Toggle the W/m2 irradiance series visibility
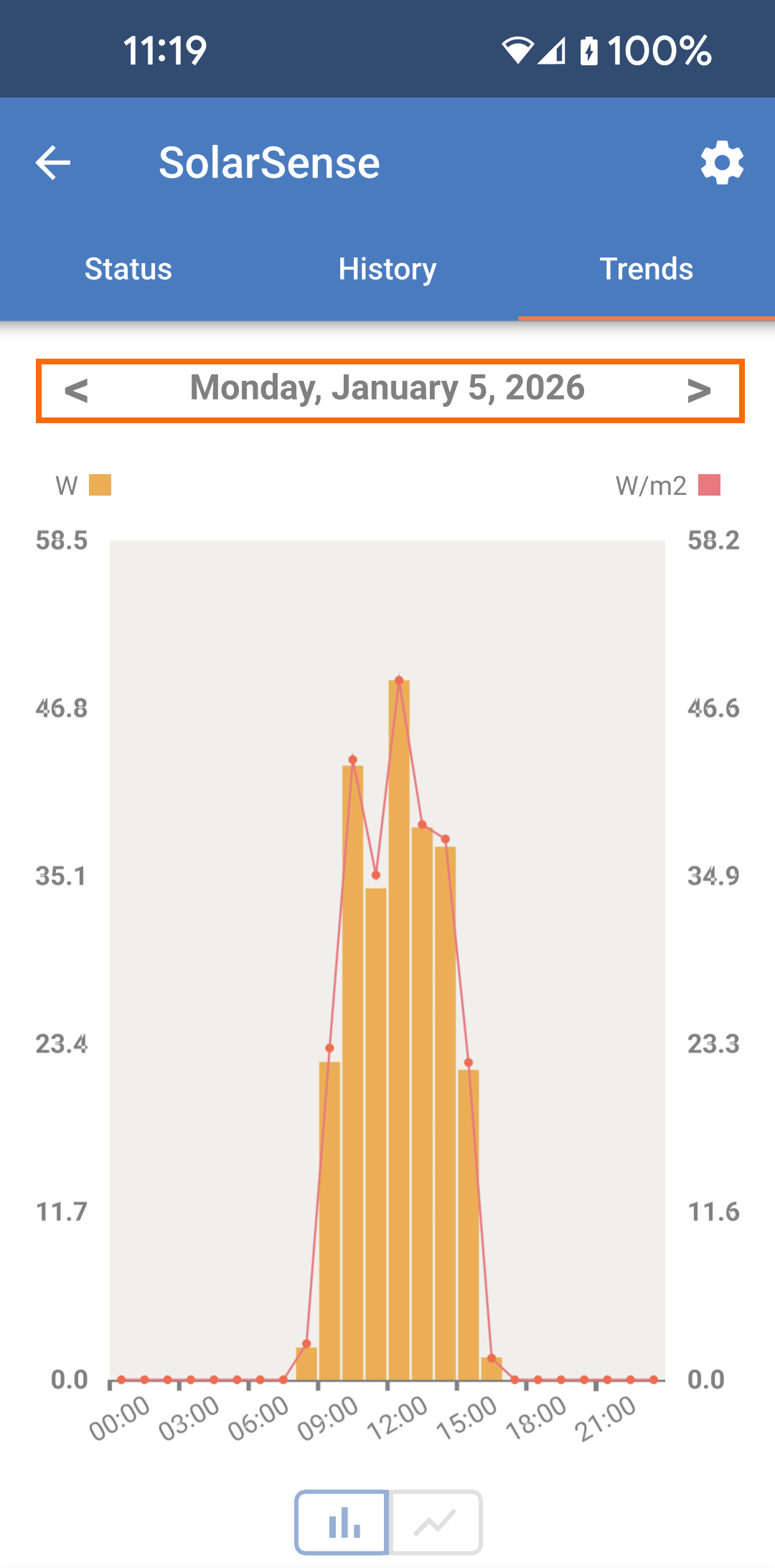The width and height of the screenshot is (775, 1568). [710, 485]
